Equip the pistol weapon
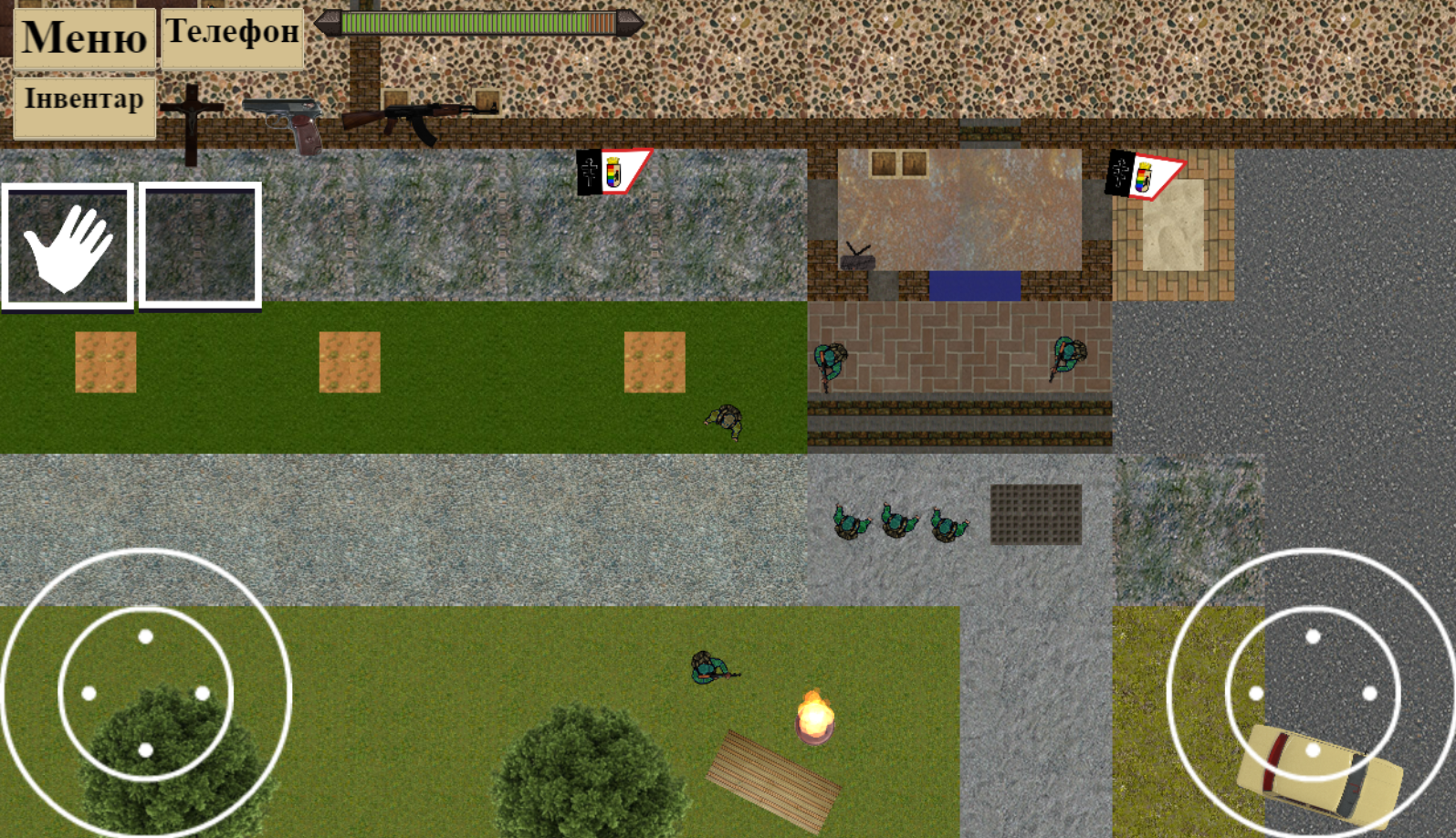The height and width of the screenshot is (838, 1456). [x=287, y=123]
